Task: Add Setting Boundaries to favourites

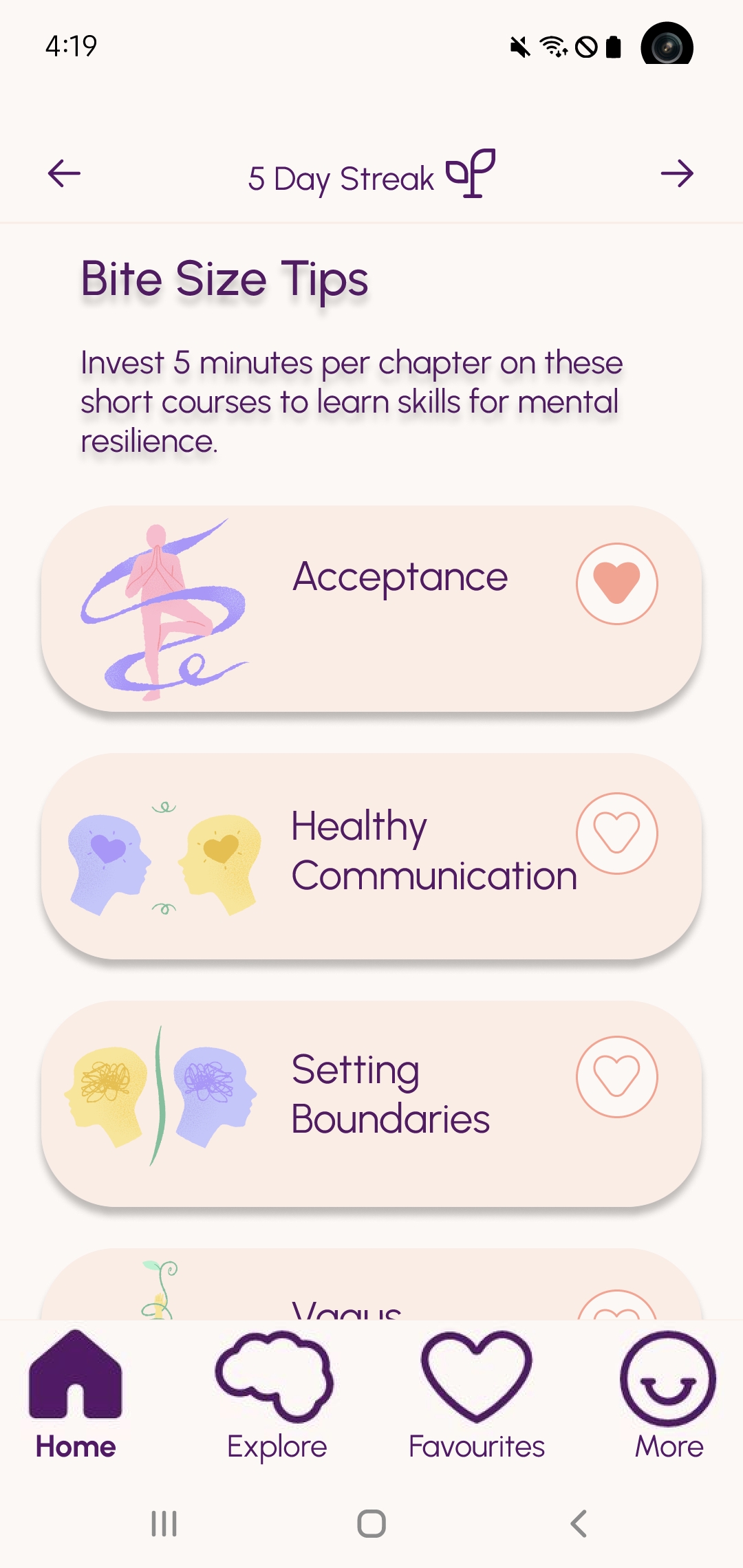Action: [x=616, y=1077]
